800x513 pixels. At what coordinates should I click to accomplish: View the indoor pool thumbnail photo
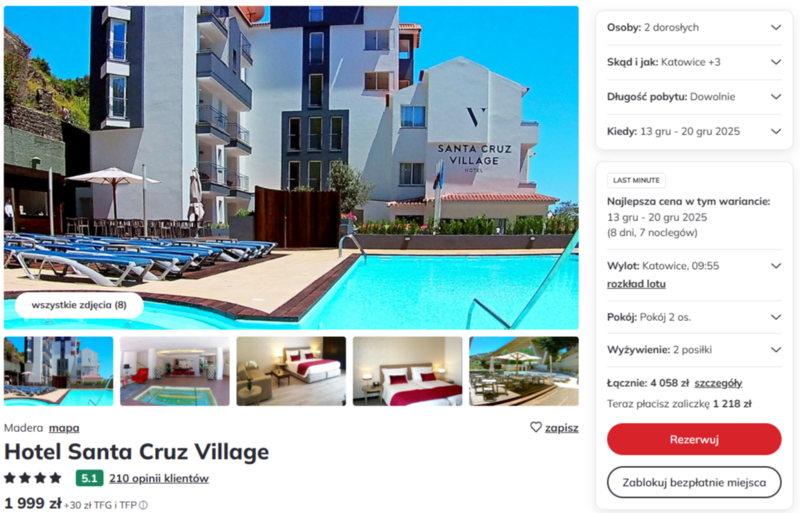point(174,371)
